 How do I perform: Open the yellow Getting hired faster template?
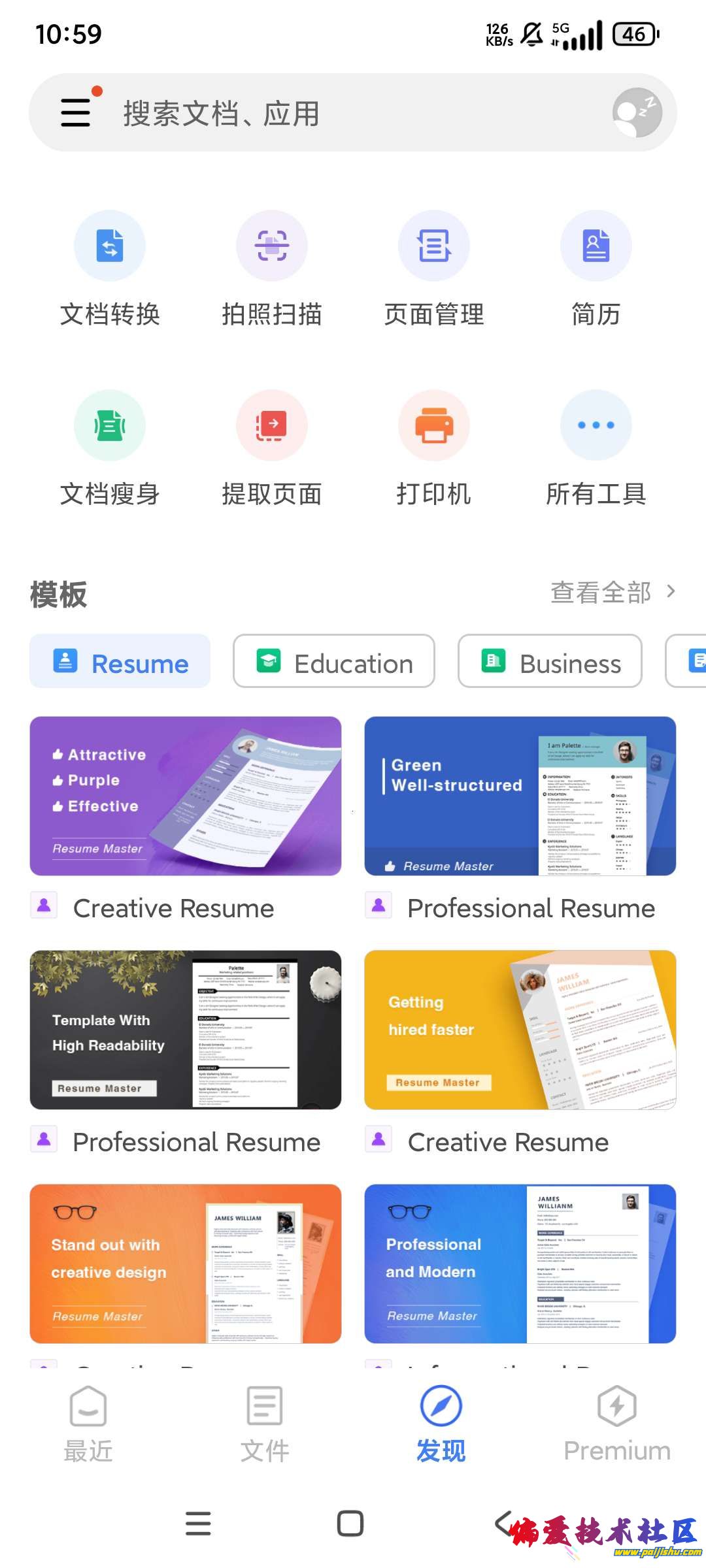pyautogui.click(x=520, y=1030)
